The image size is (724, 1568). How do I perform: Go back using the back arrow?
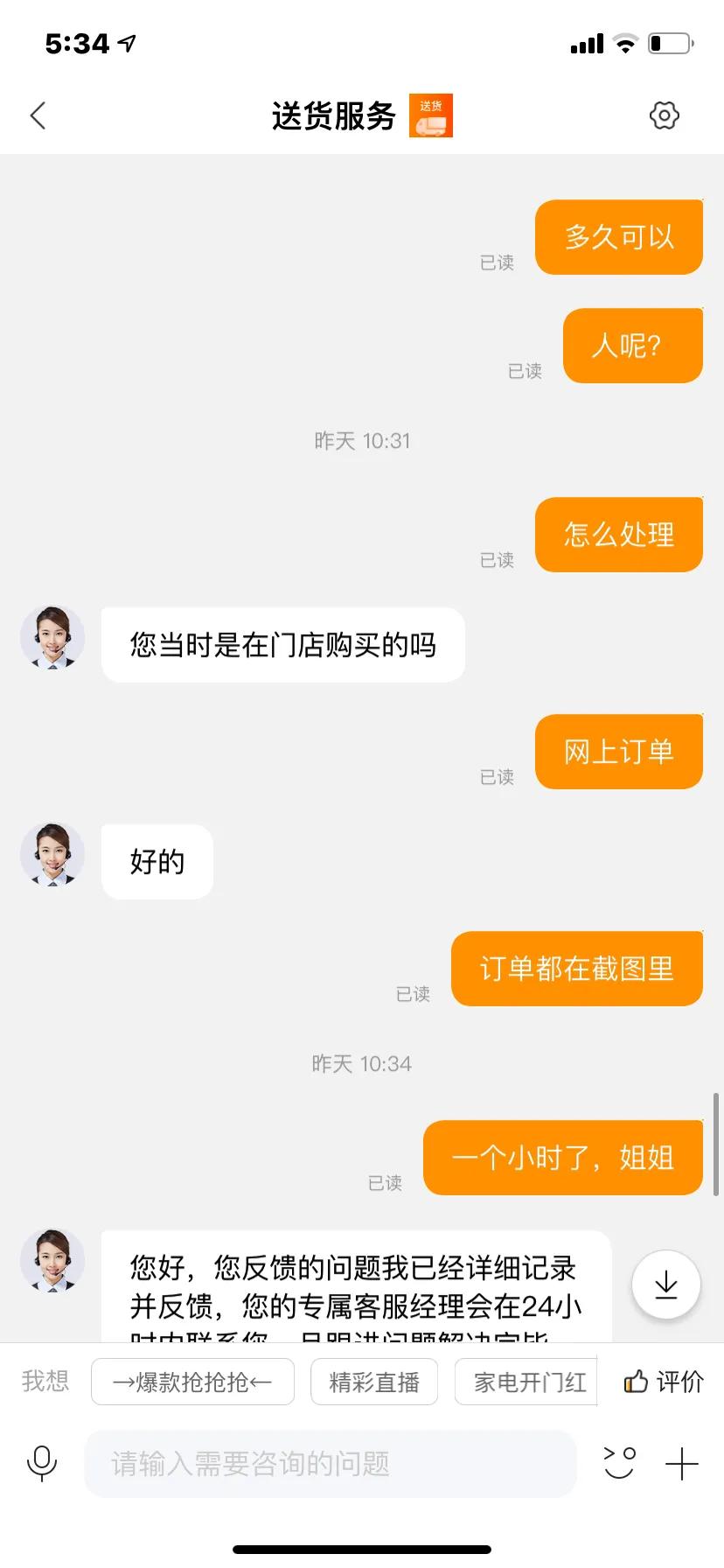click(37, 115)
